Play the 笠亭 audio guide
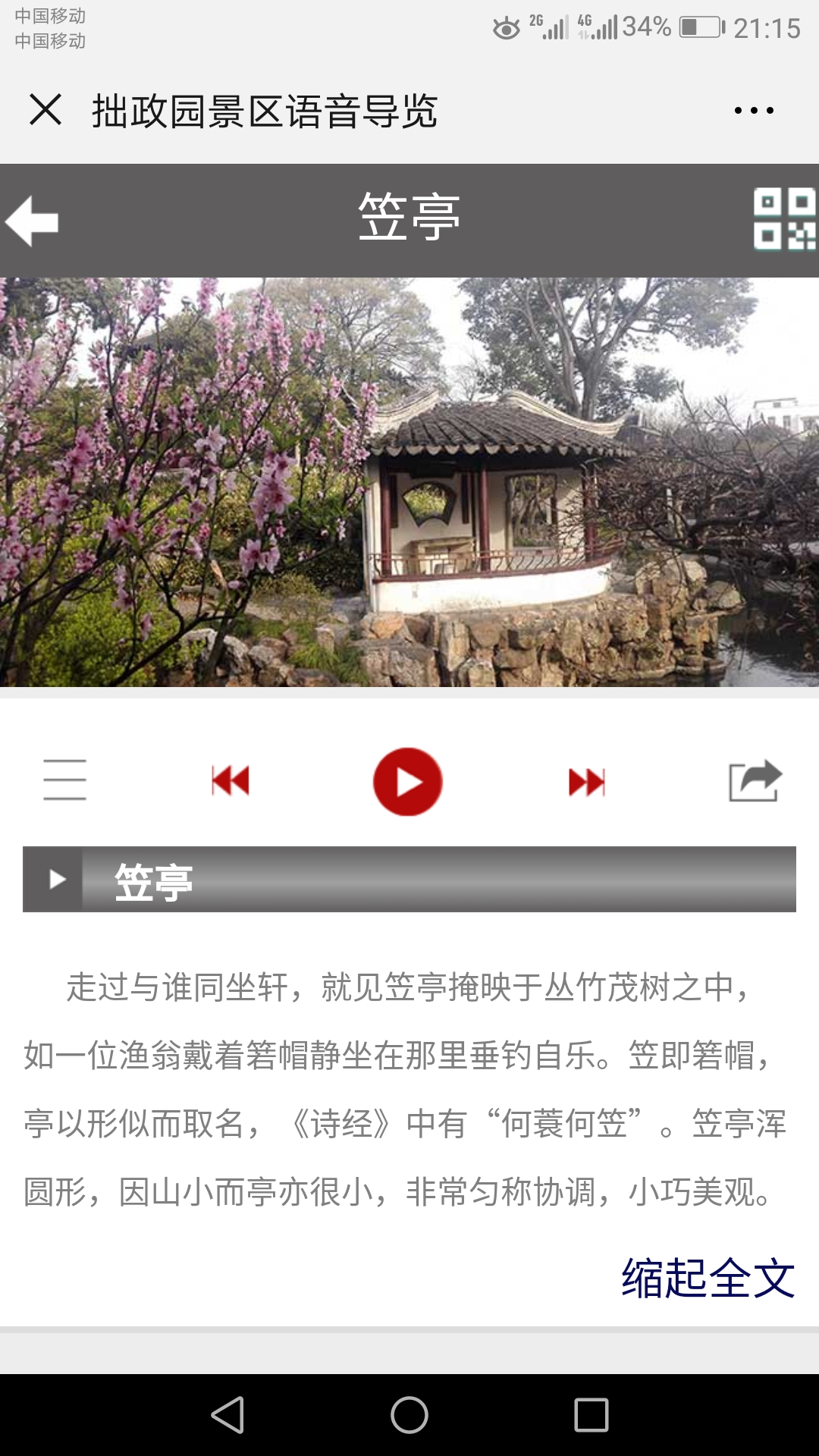Image resolution: width=819 pixels, height=1456 pixels. [x=408, y=782]
